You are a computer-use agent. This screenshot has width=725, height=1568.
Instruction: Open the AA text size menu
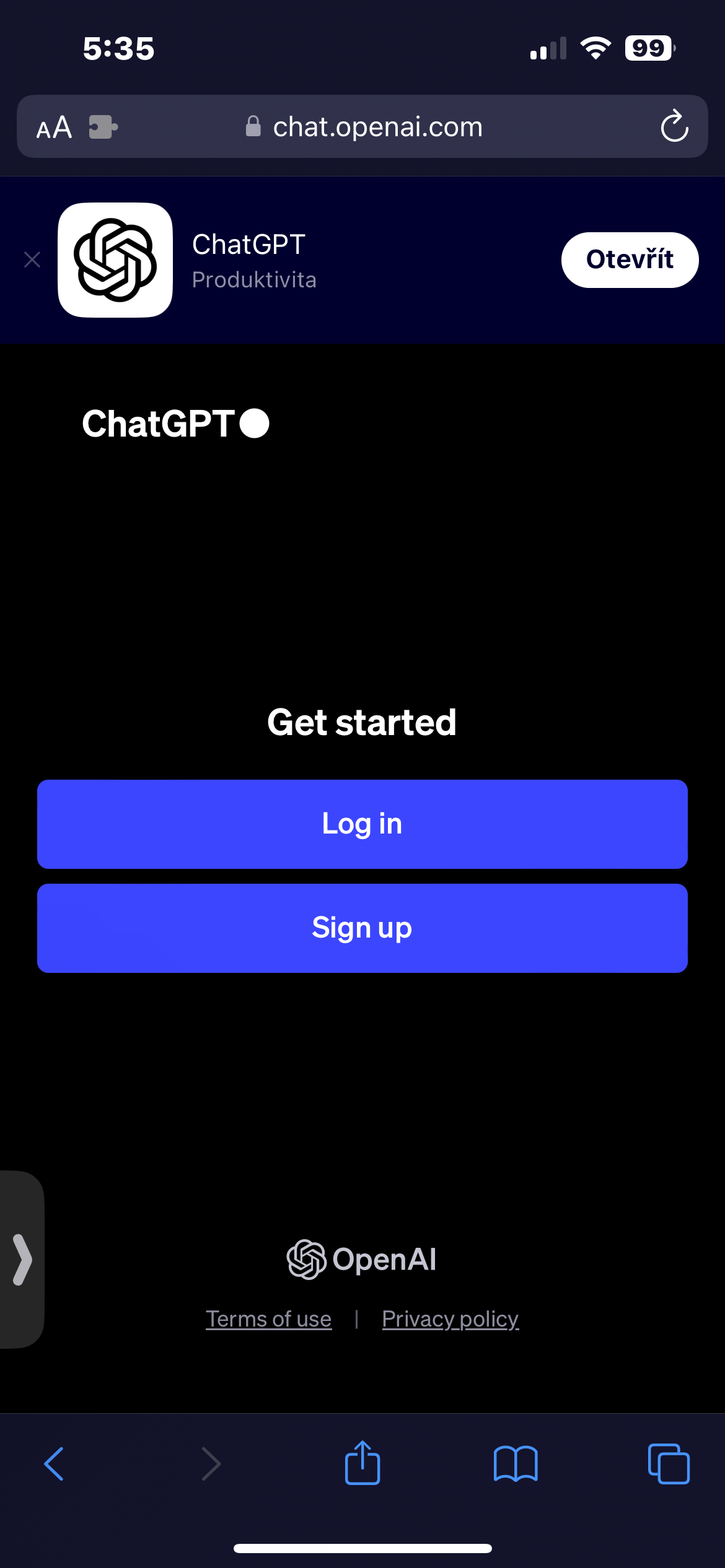(x=55, y=128)
